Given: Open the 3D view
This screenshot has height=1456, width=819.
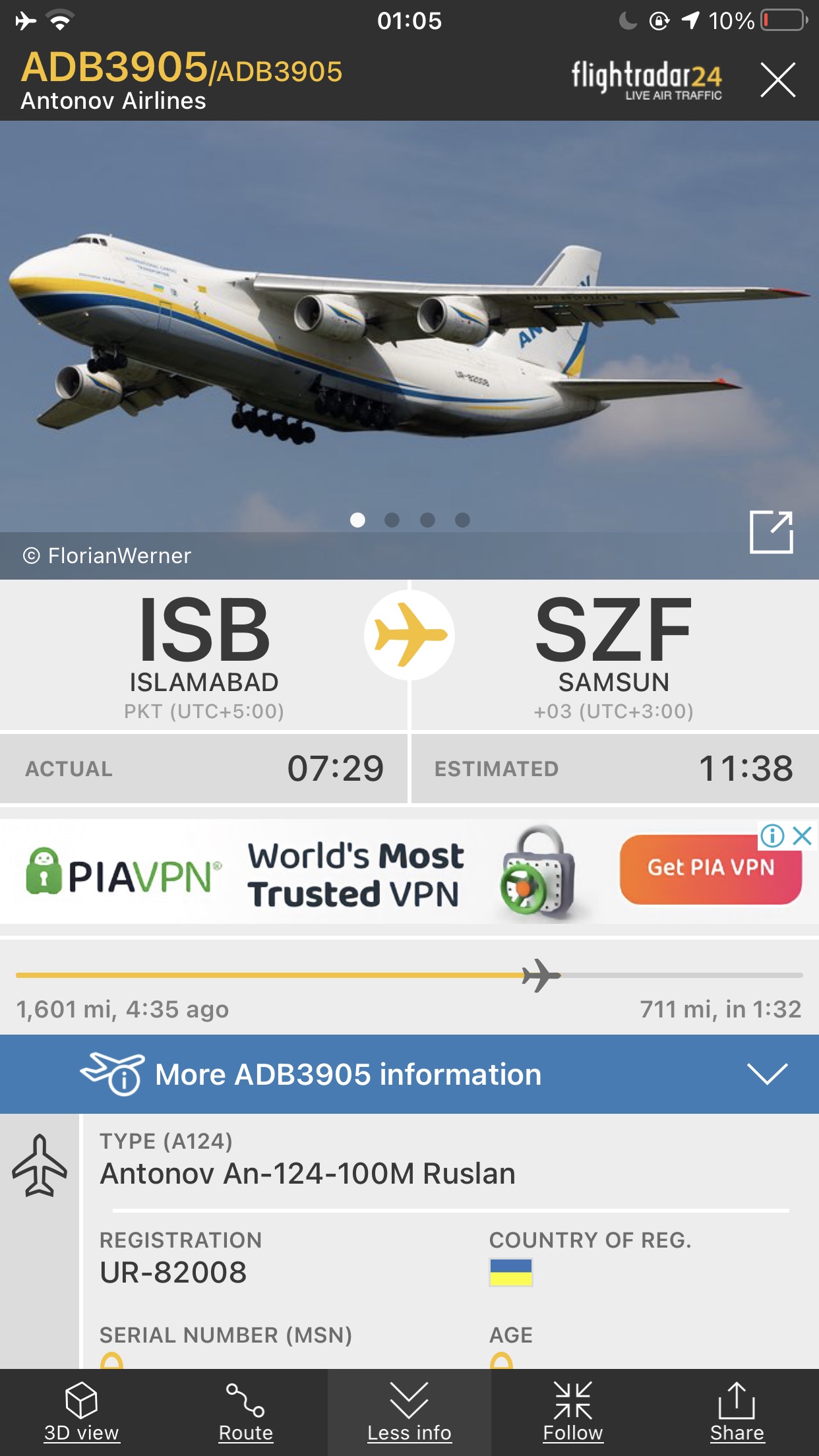Looking at the screenshot, I should (81, 1412).
